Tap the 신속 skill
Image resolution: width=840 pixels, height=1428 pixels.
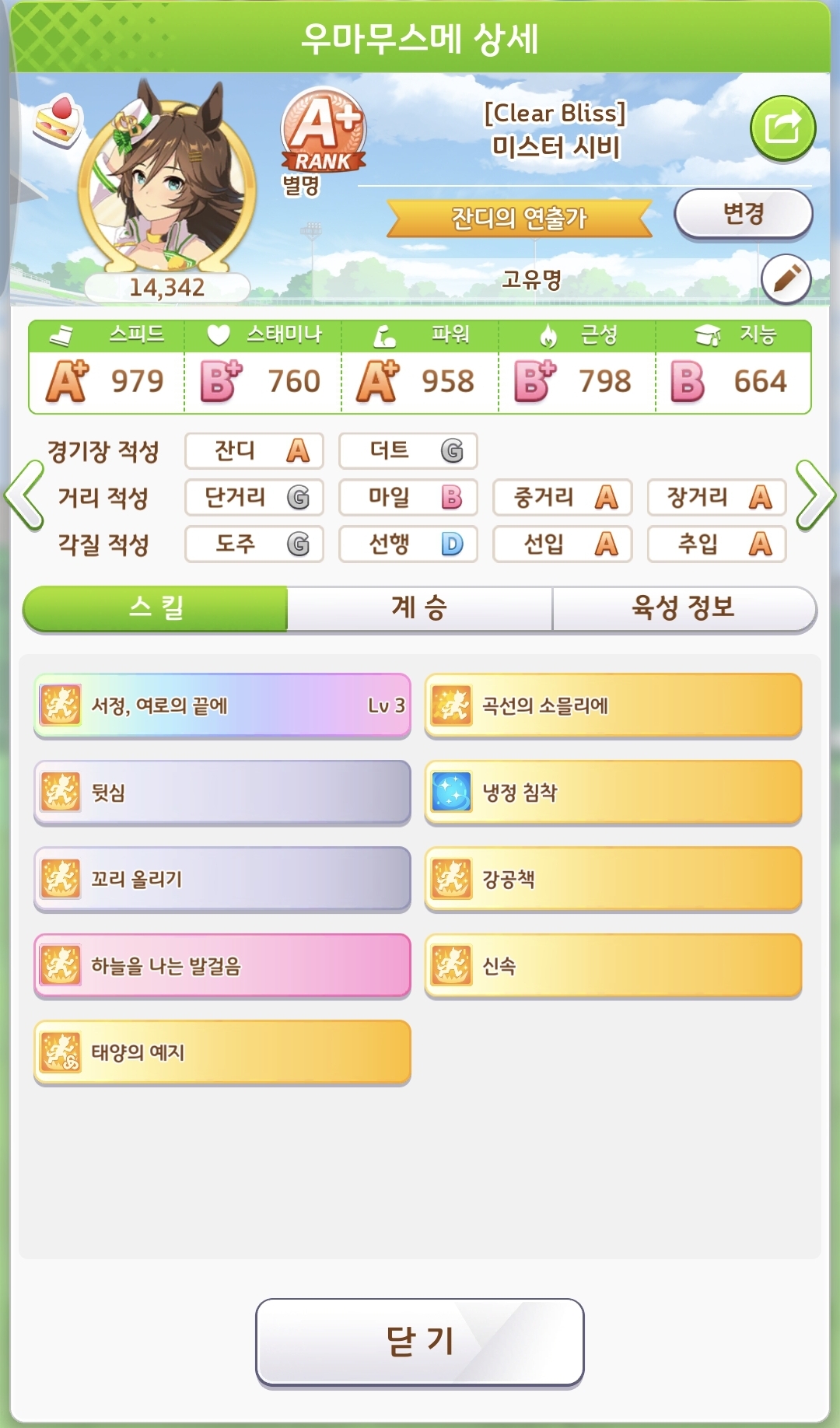coord(613,966)
